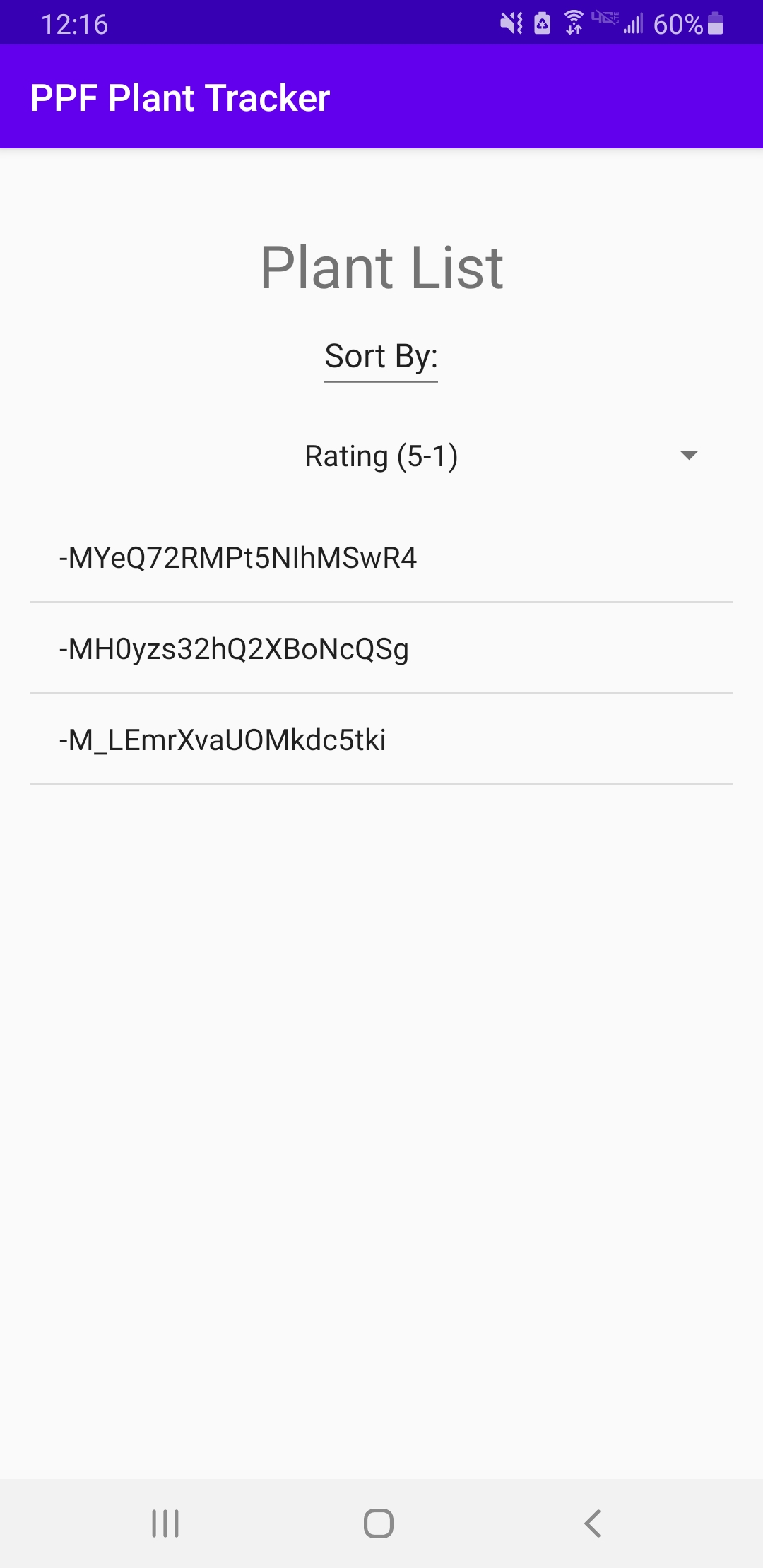
Task: Expand the Rating (5-1) sort dropdown
Action: (381, 456)
